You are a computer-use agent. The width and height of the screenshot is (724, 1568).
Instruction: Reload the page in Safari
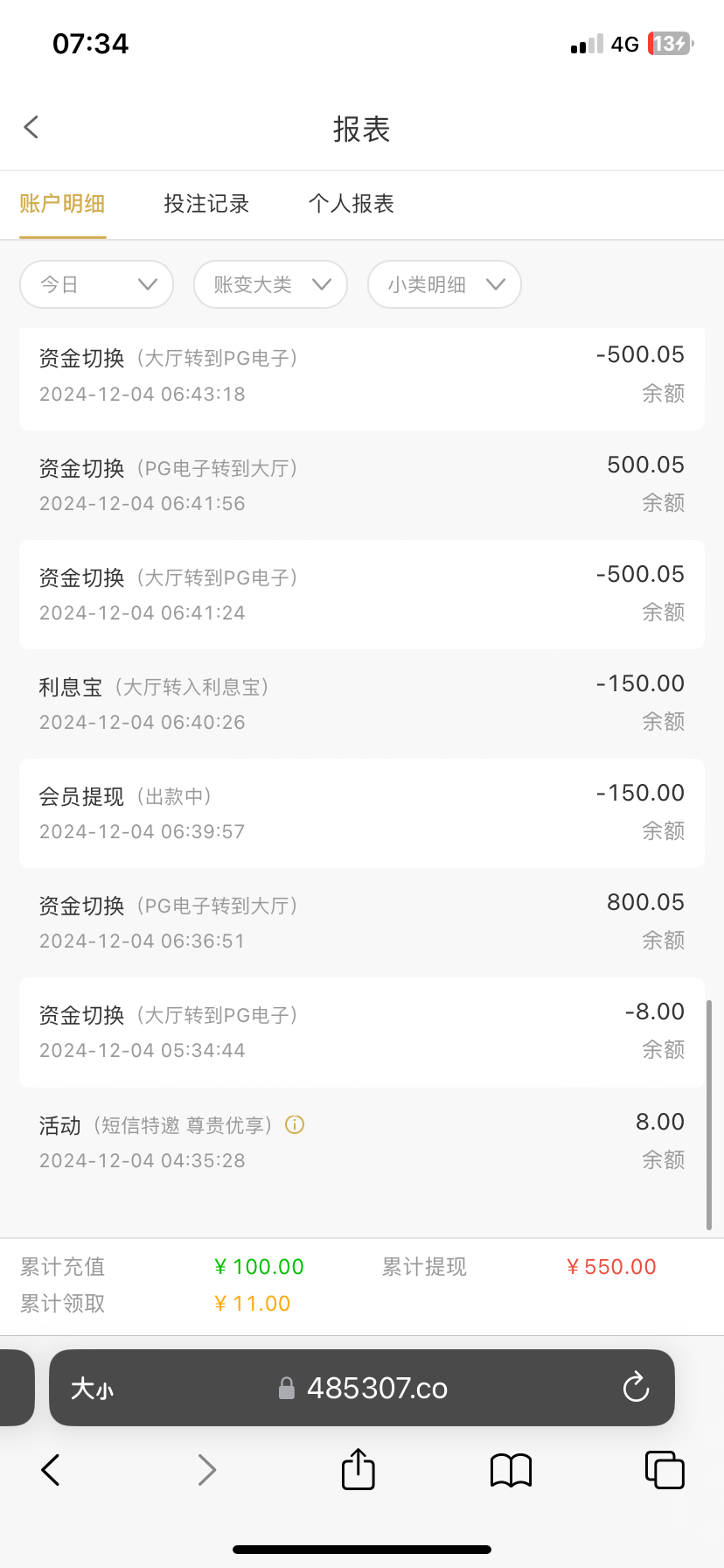pos(636,1388)
